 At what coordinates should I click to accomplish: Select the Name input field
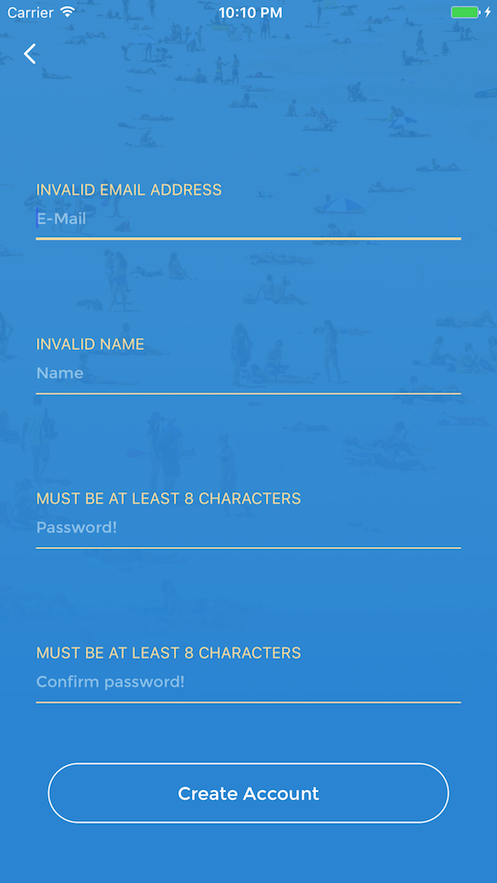pyautogui.click(x=248, y=373)
